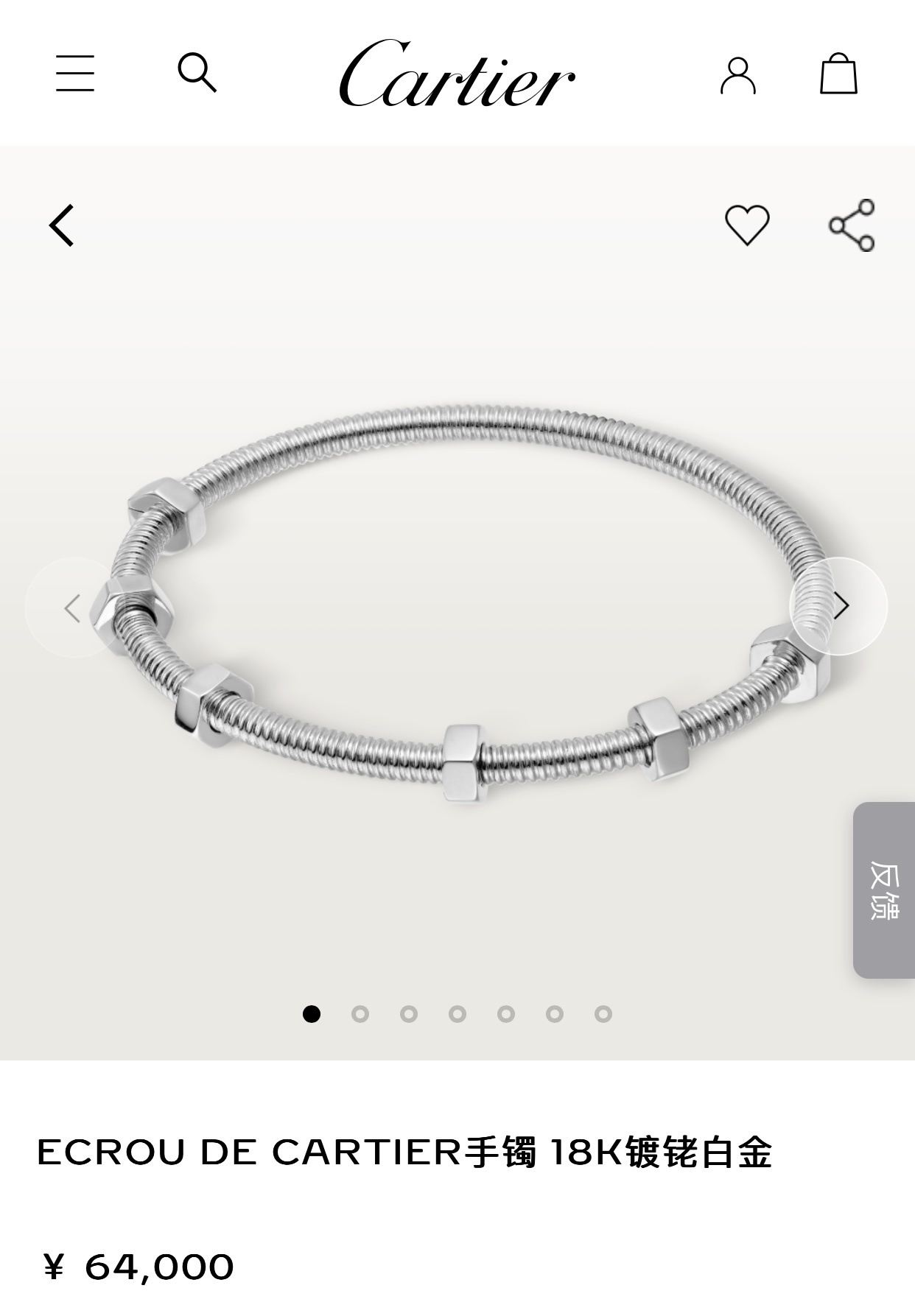Show next product image

coord(839,606)
